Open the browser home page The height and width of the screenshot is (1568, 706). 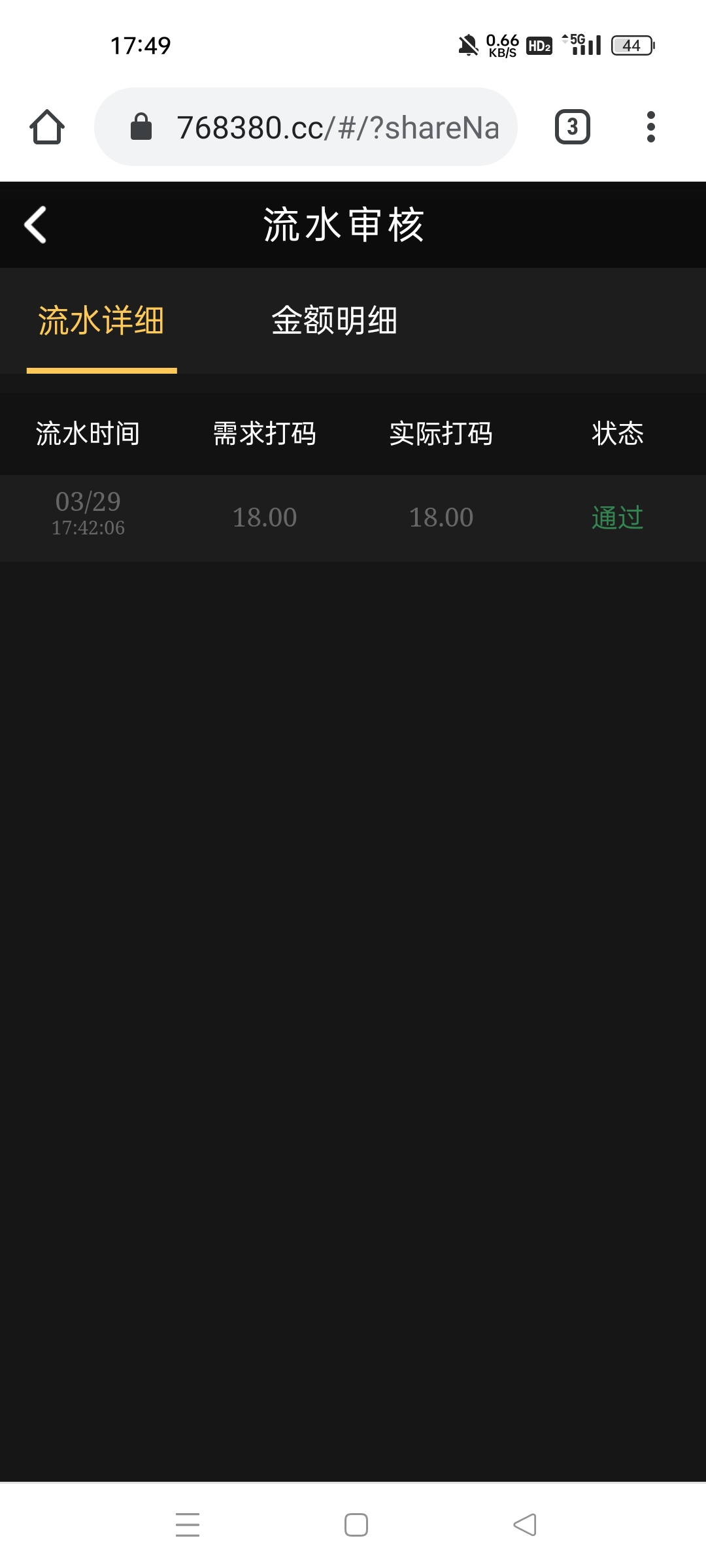47,127
